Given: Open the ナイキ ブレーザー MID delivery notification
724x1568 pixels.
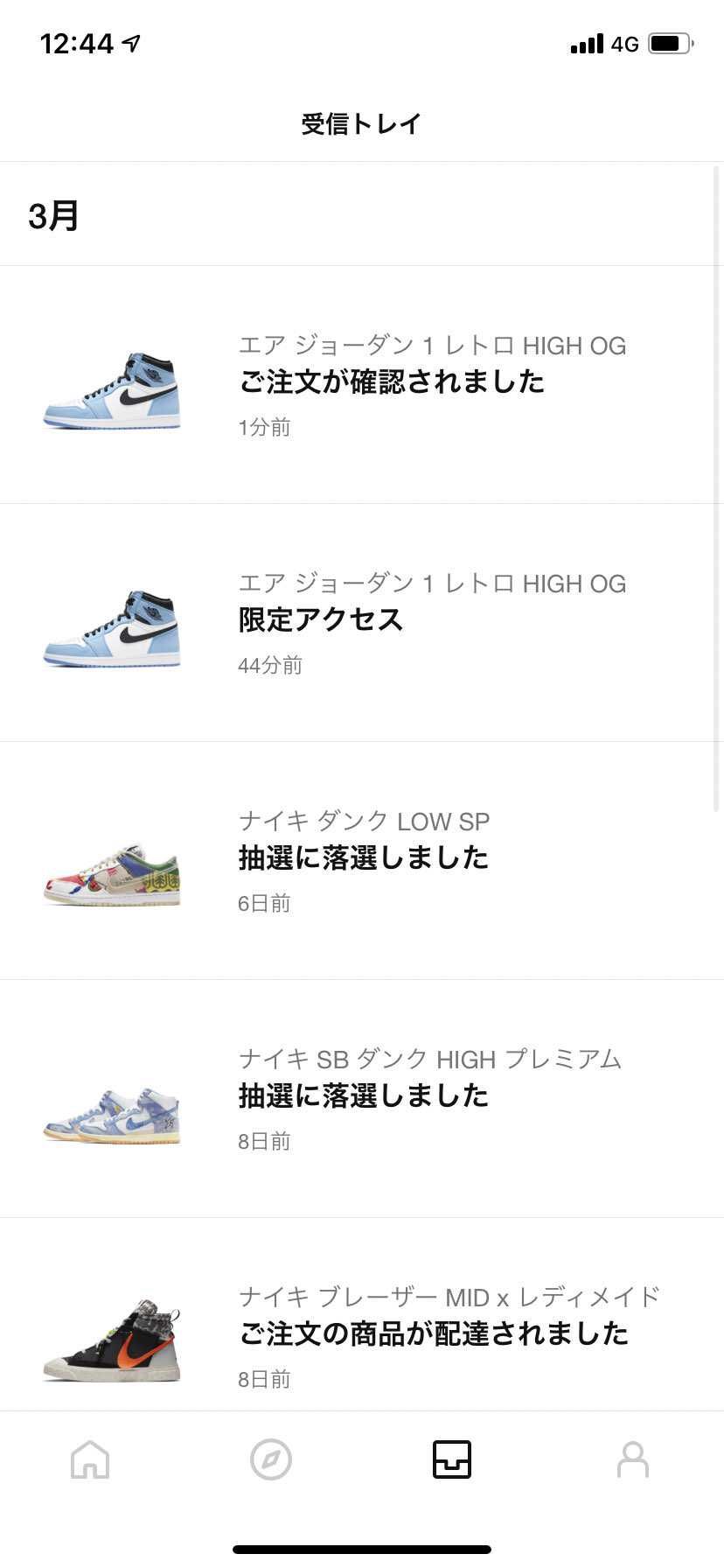Looking at the screenshot, I should pyautogui.click(x=435, y=1333).
